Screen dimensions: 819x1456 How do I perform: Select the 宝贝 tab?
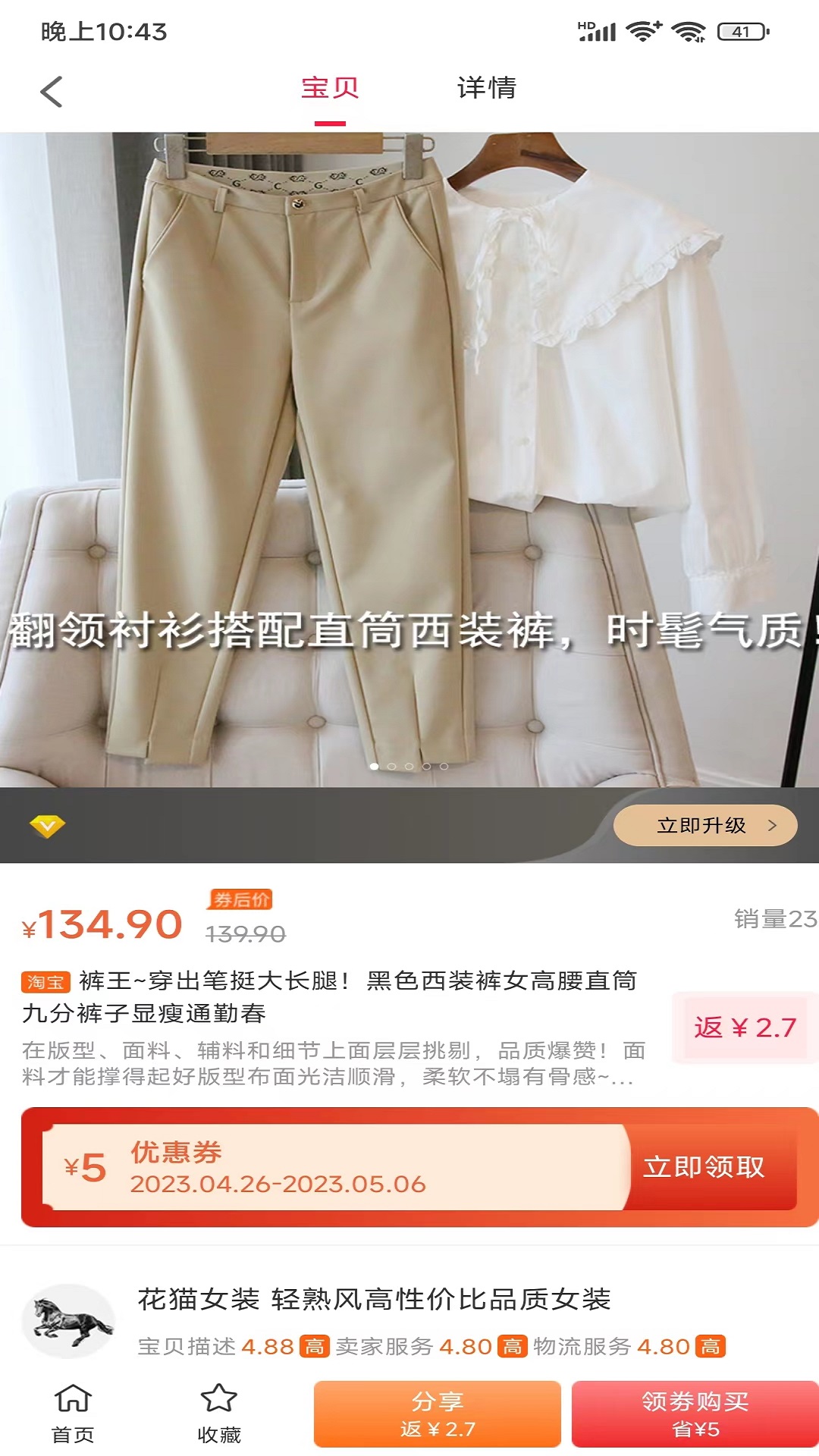[x=330, y=89]
